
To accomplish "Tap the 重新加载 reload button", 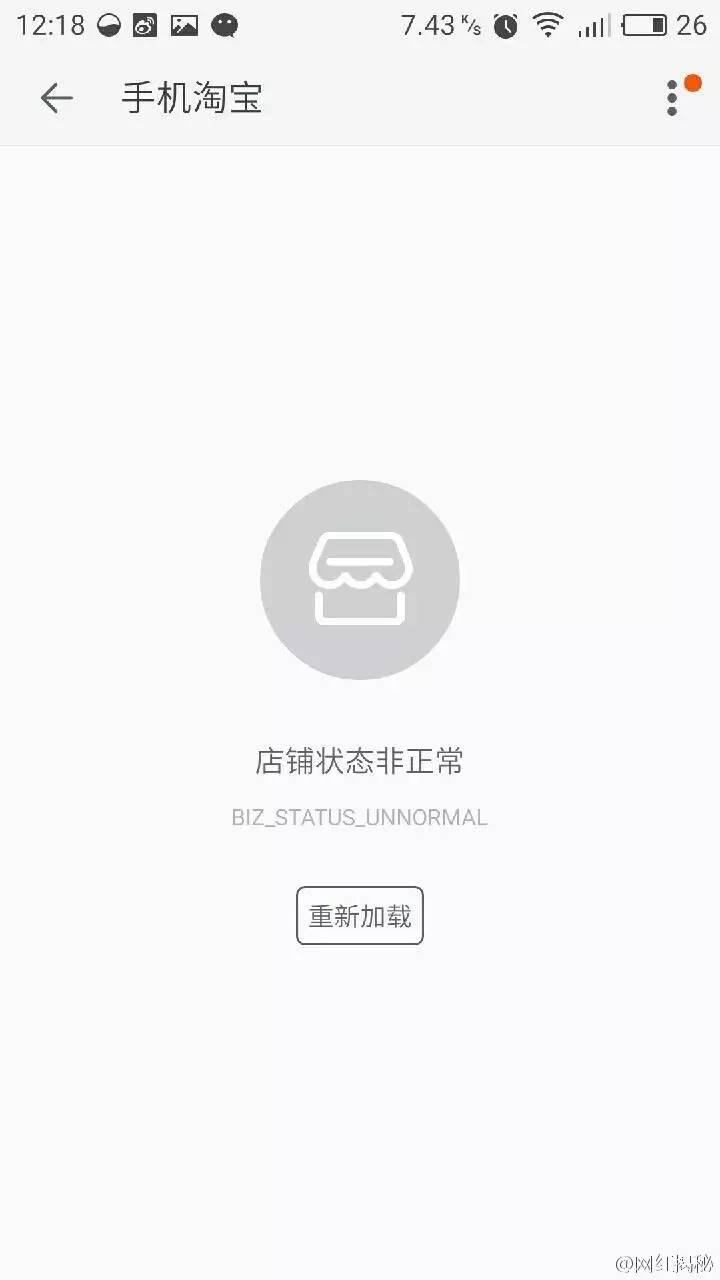I will (360, 915).
